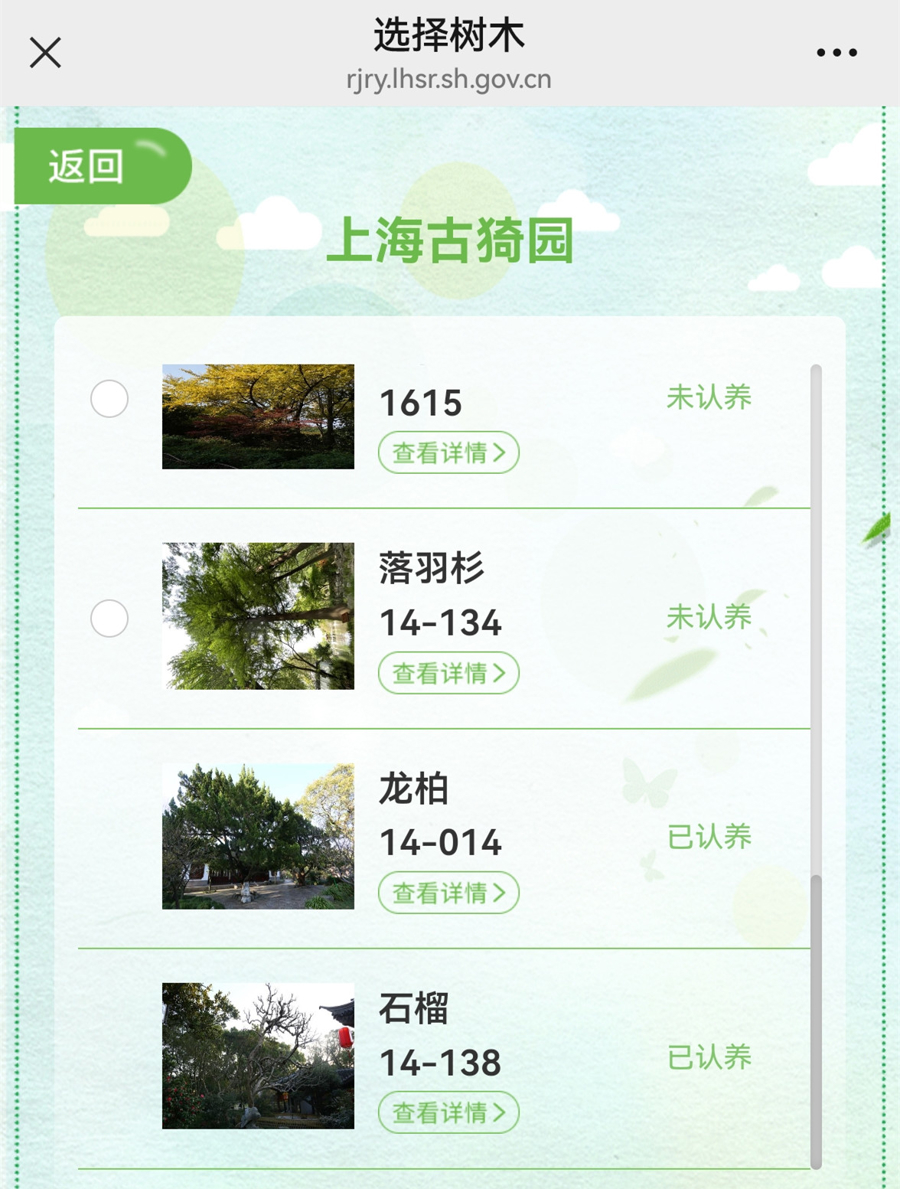Tap the green 返回 back button
Image resolution: width=900 pixels, height=1189 pixels.
tap(100, 166)
